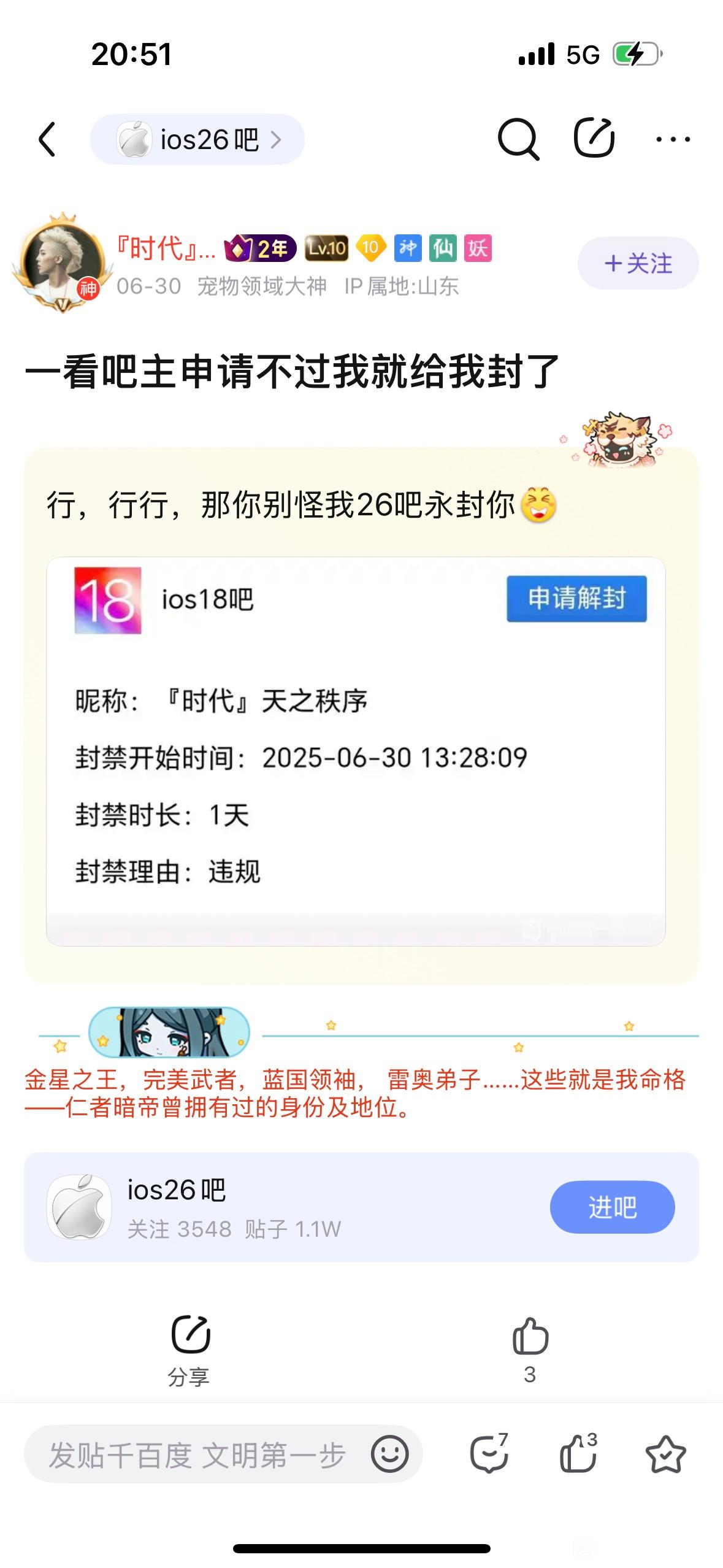The image size is (723, 1568).
Task: Tap the reply input field at bottom
Action: coord(196,1455)
